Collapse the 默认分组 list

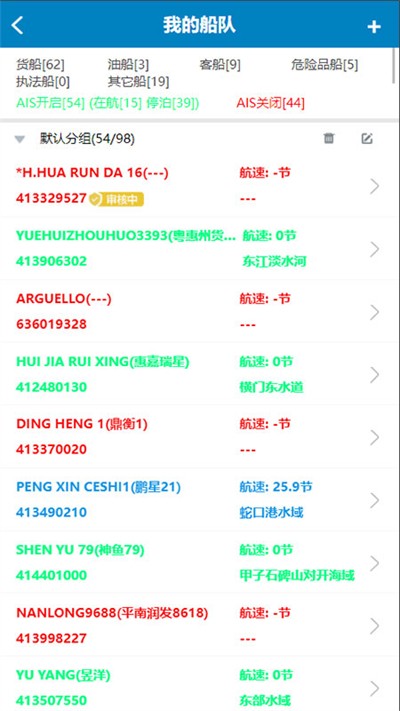pos(20,139)
